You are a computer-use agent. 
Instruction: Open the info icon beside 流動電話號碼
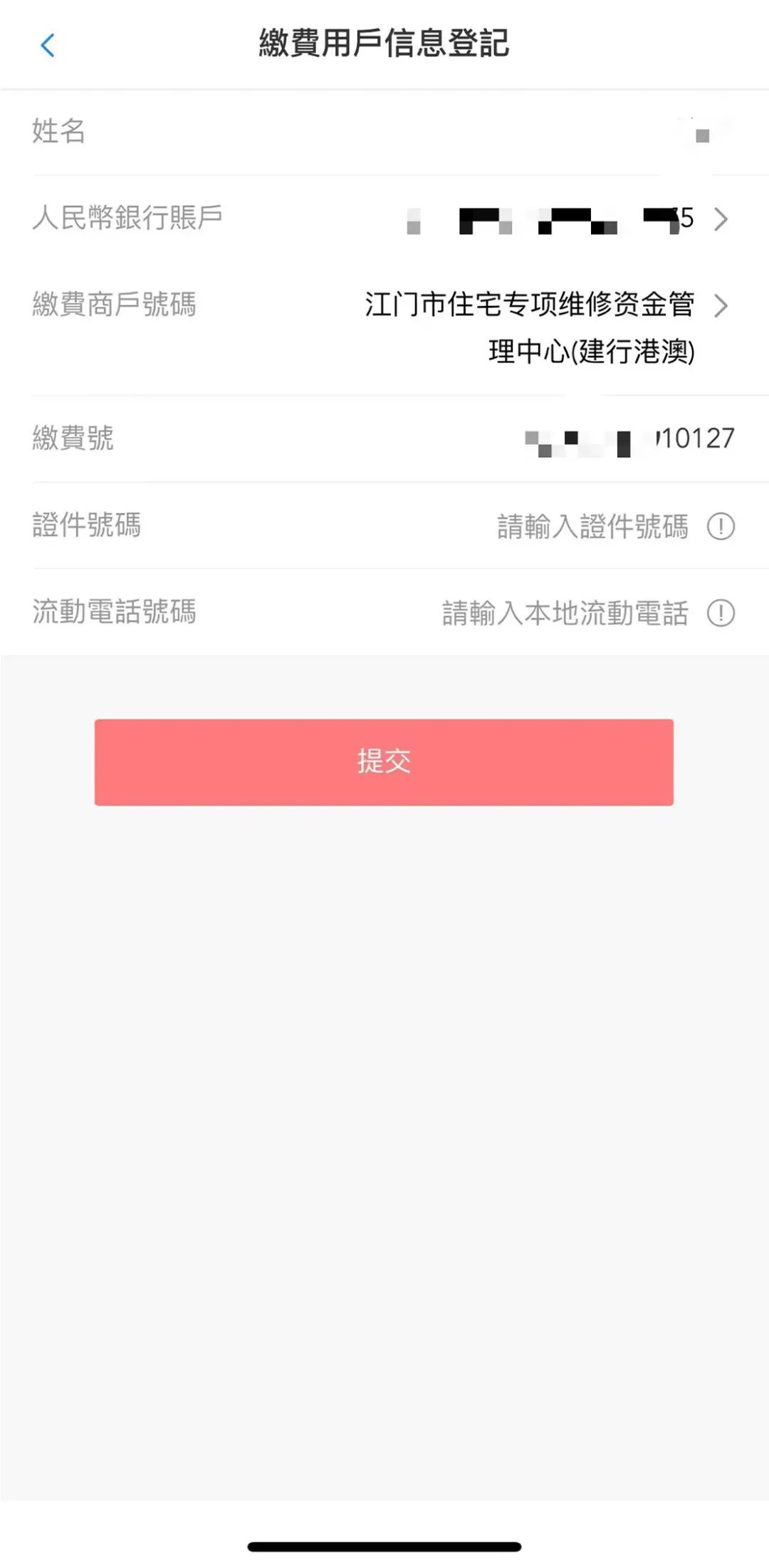click(x=721, y=614)
